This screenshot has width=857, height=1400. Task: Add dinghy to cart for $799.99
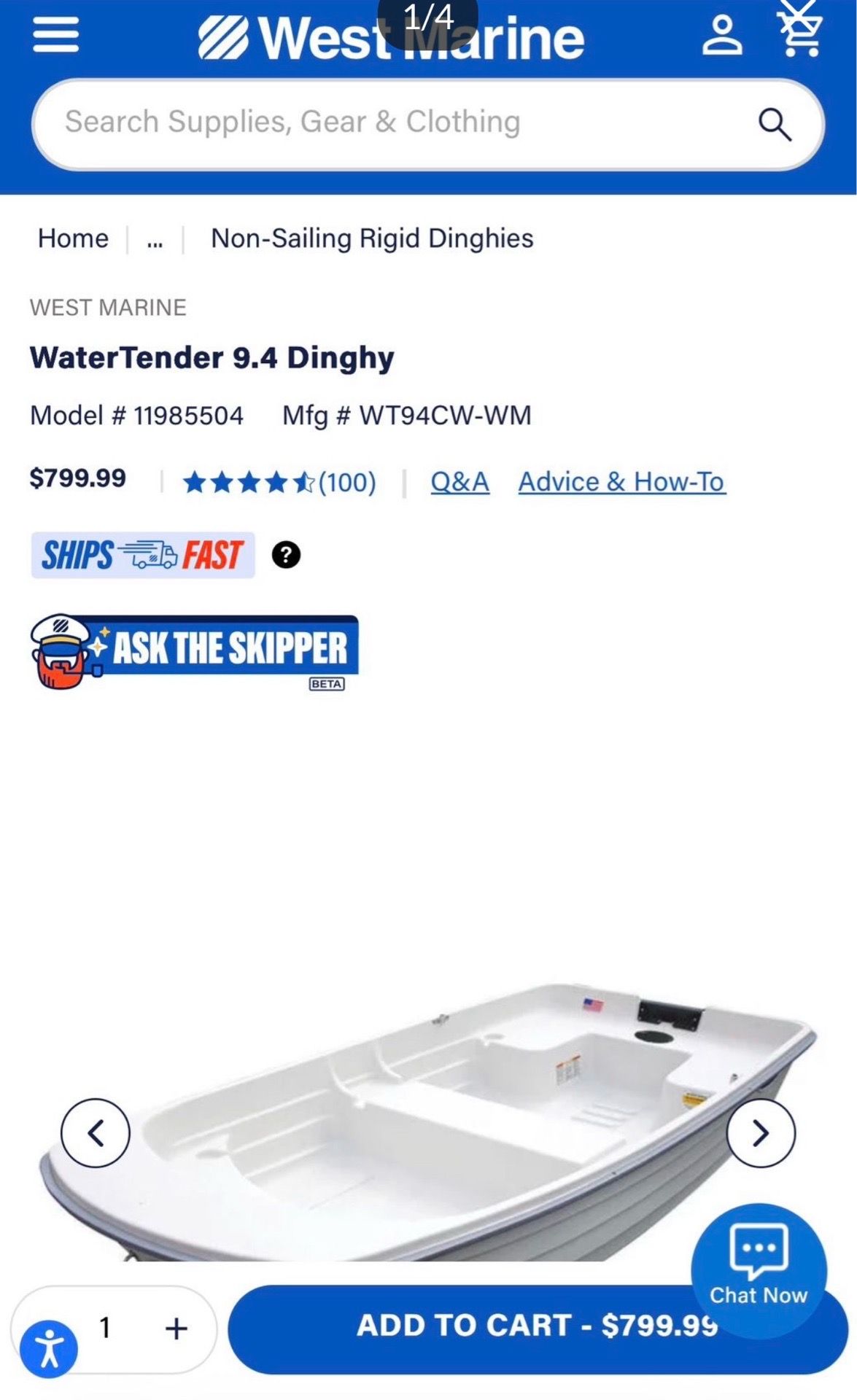click(x=538, y=1326)
